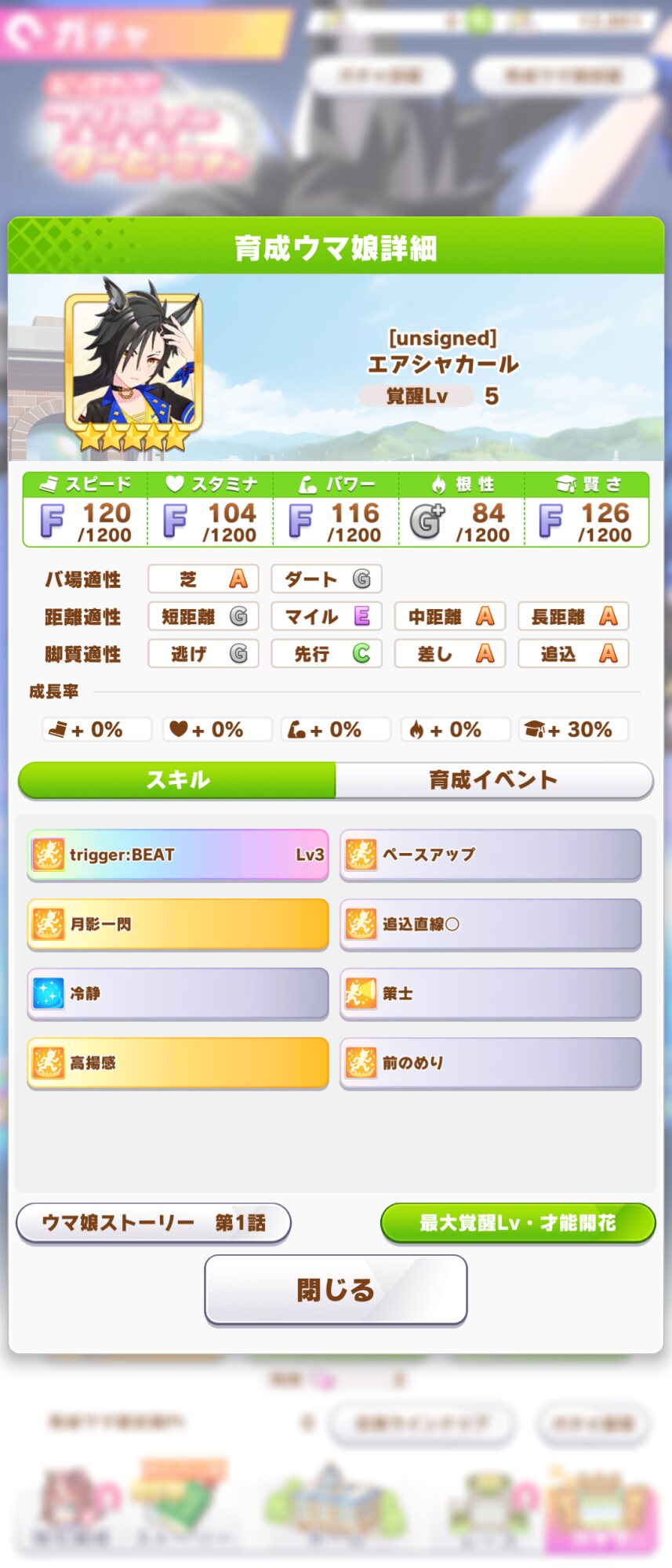
Task: Tap the 前のめり skill button
Action: 490,1063
